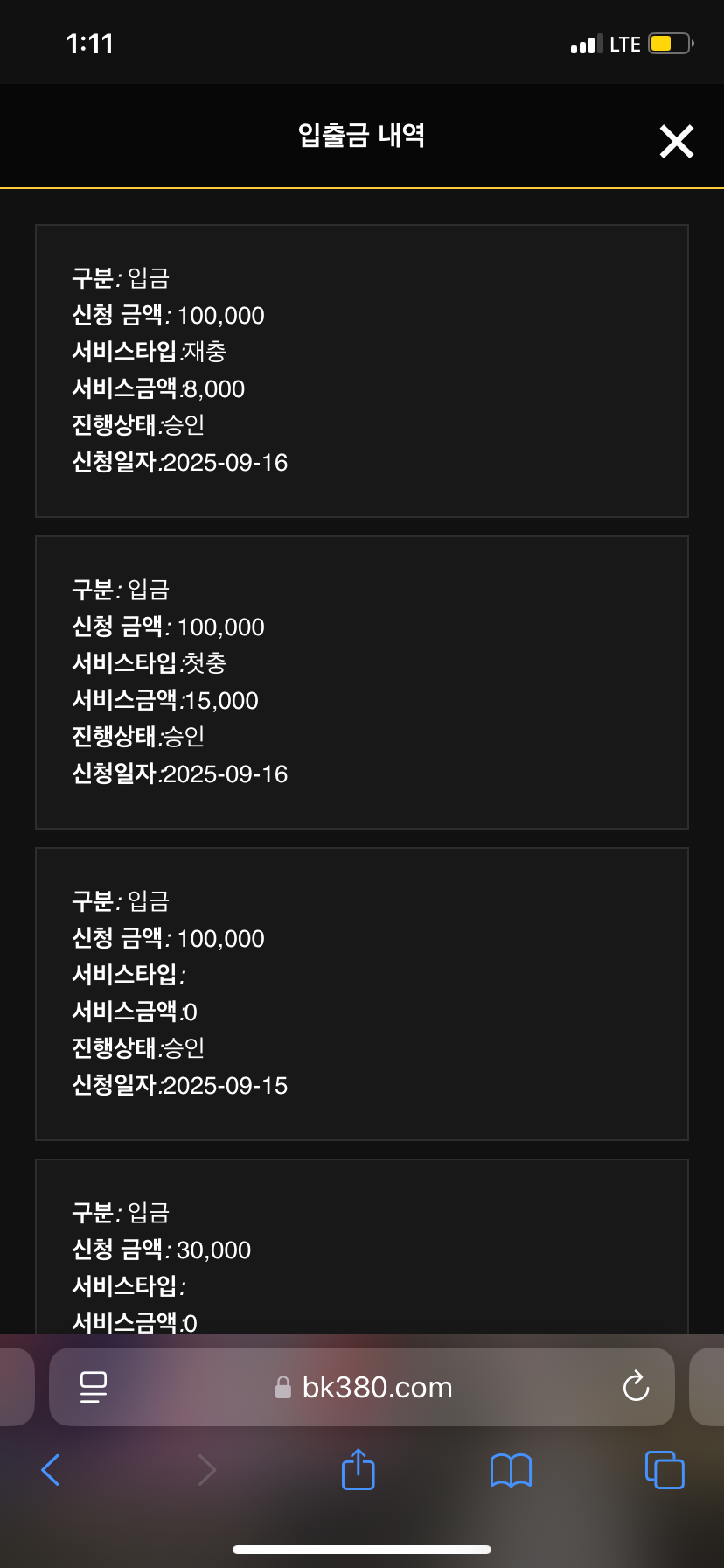Share this page
The image size is (724, 1568).
click(x=358, y=1469)
